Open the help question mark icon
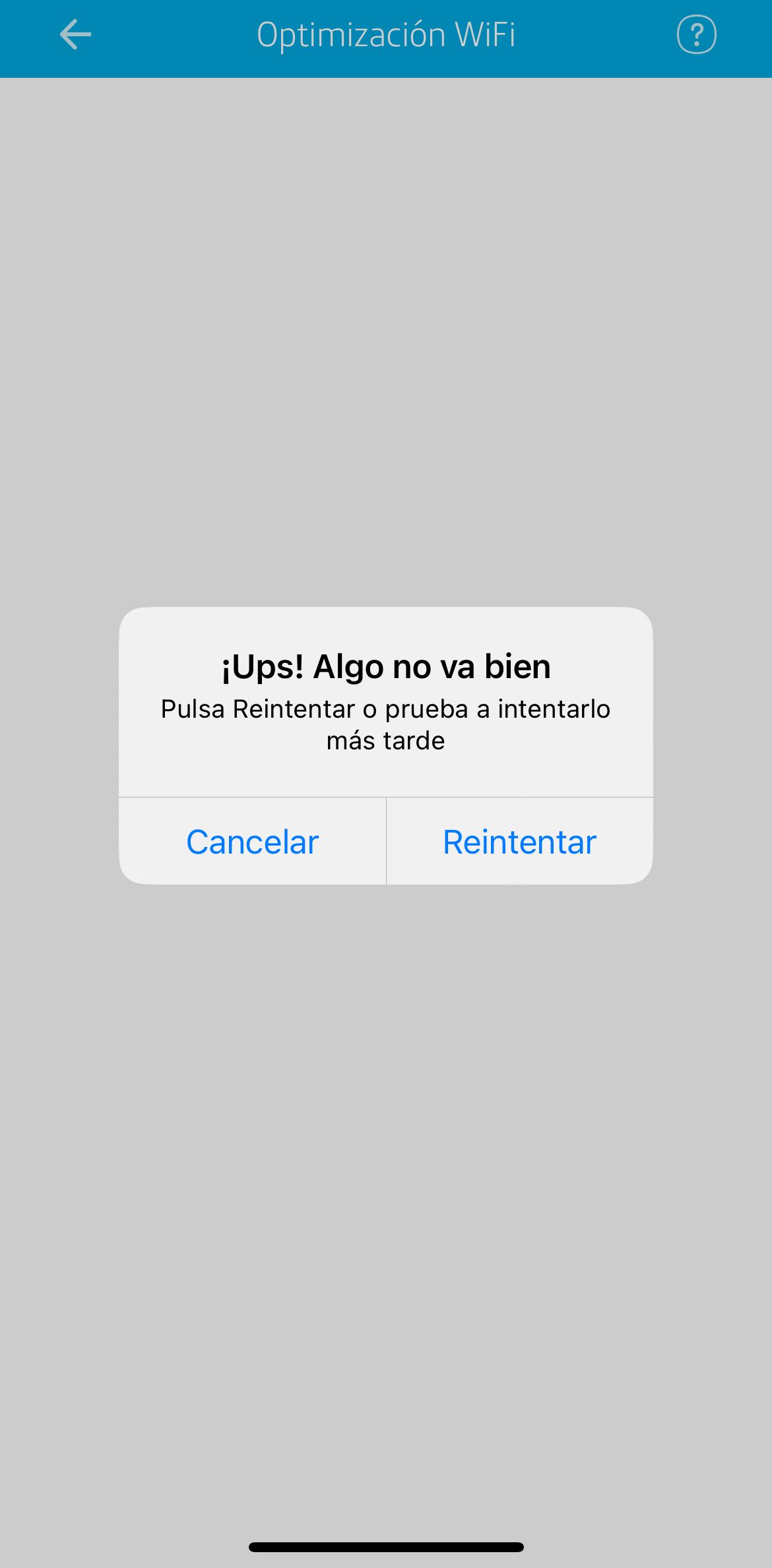The image size is (772, 1568). pyautogui.click(x=696, y=34)
